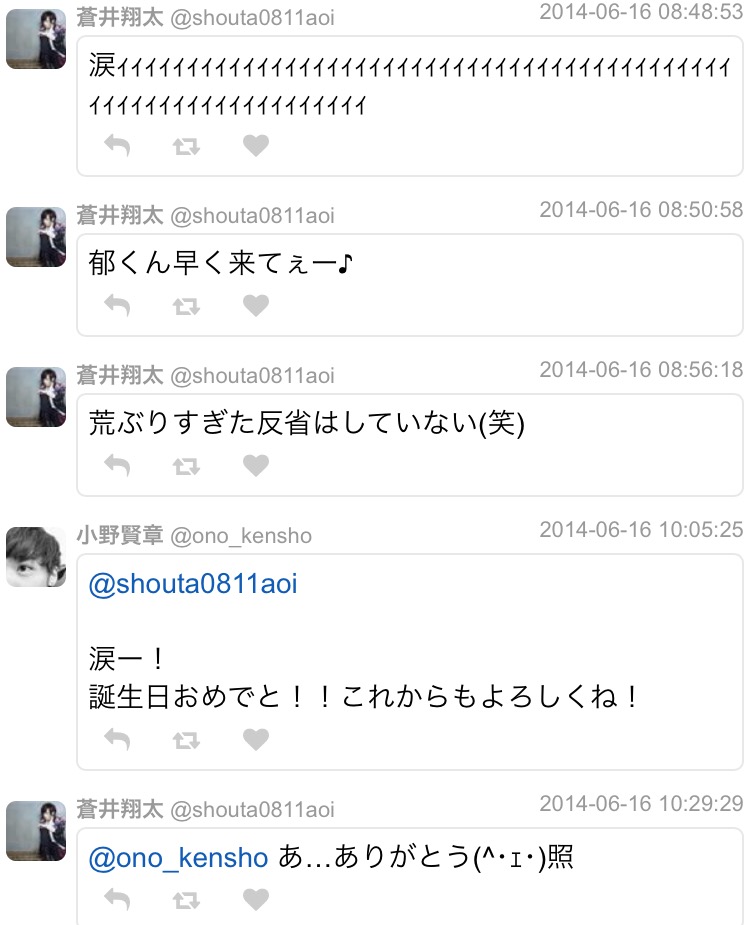Like the 08:48:53 涙 tweet
The height and width of the screenshot is (925, 750).
click(x=256, y=146)
